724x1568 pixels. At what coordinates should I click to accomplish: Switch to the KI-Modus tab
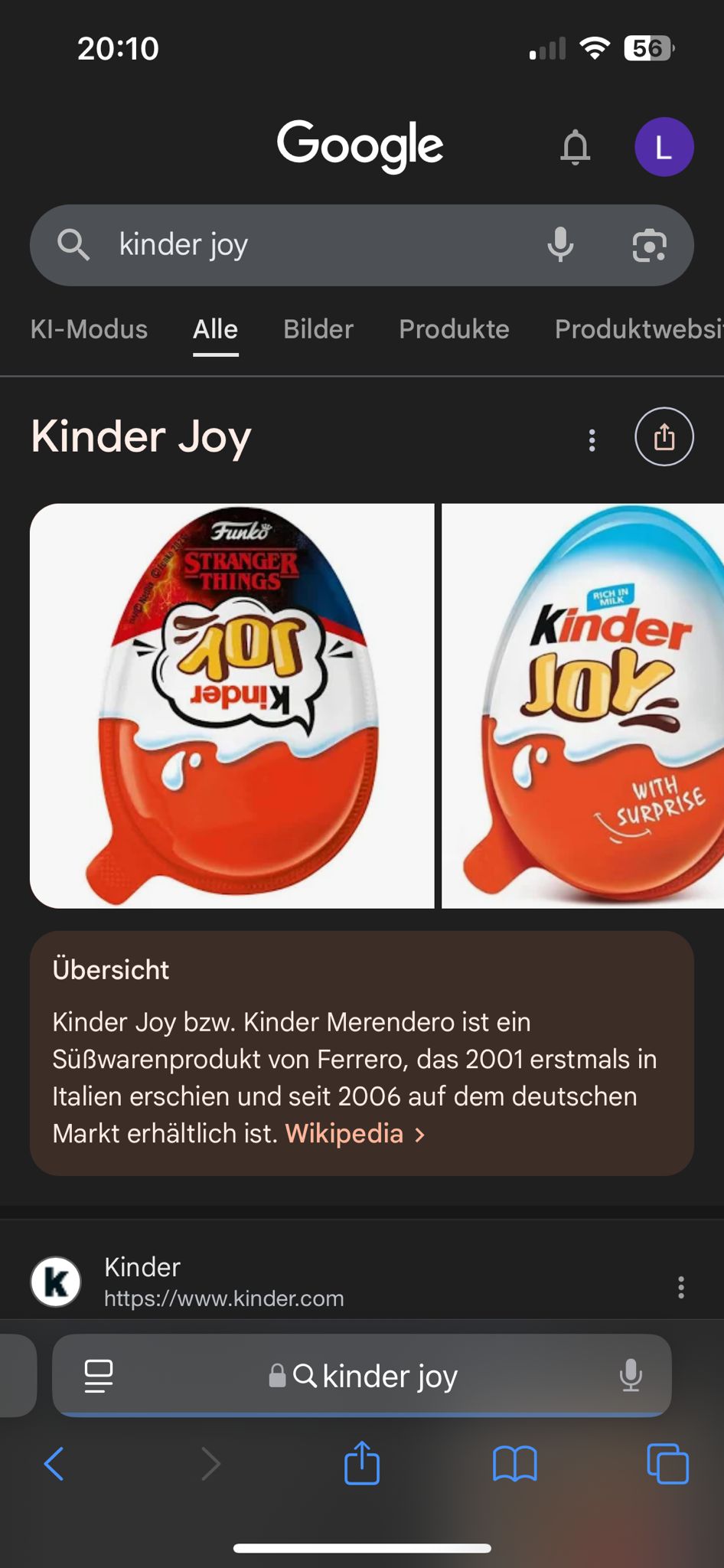89,329
